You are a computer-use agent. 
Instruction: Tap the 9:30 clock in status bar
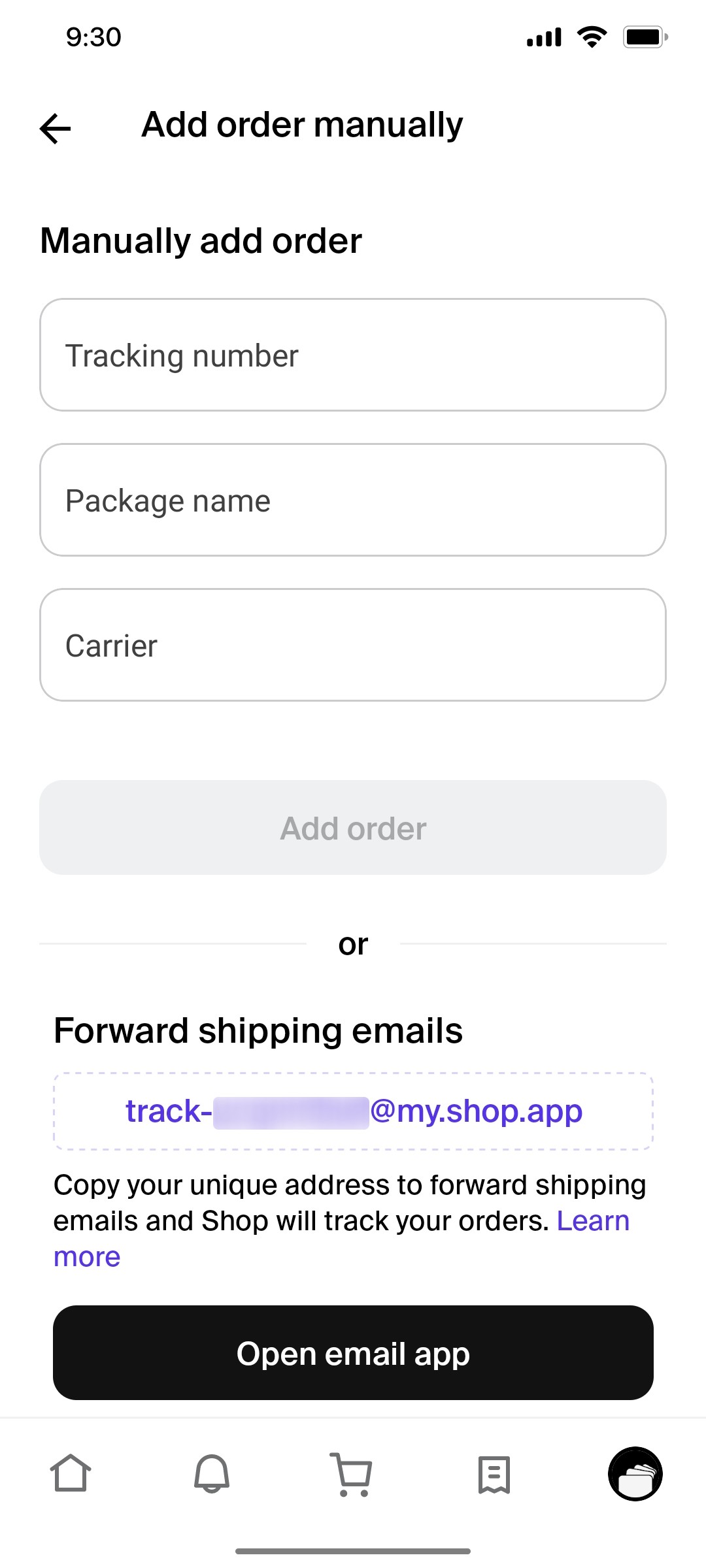tap(92, 37)
